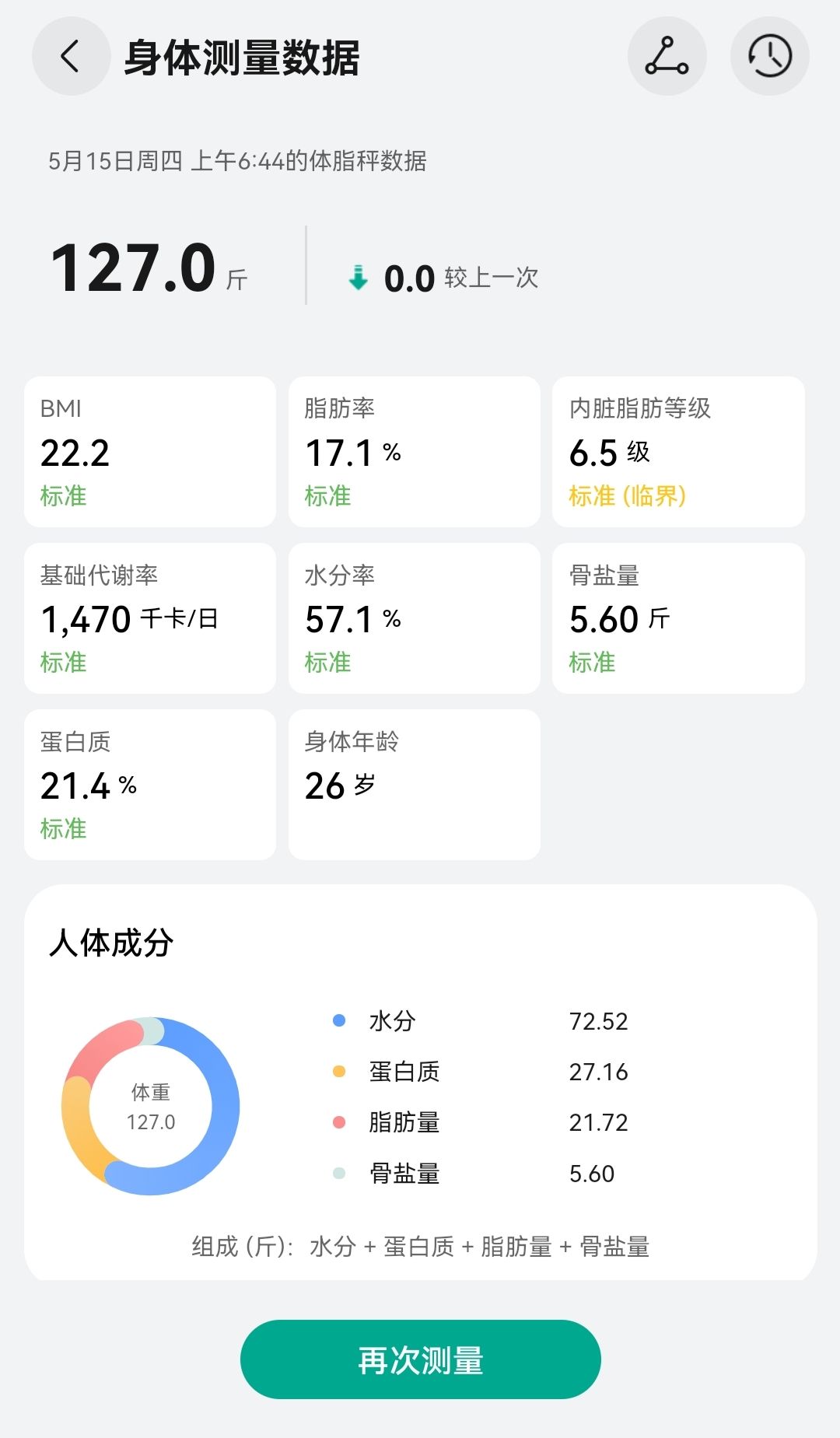Open the 身体年龄 26 岁 card

[x=415, y=785]
